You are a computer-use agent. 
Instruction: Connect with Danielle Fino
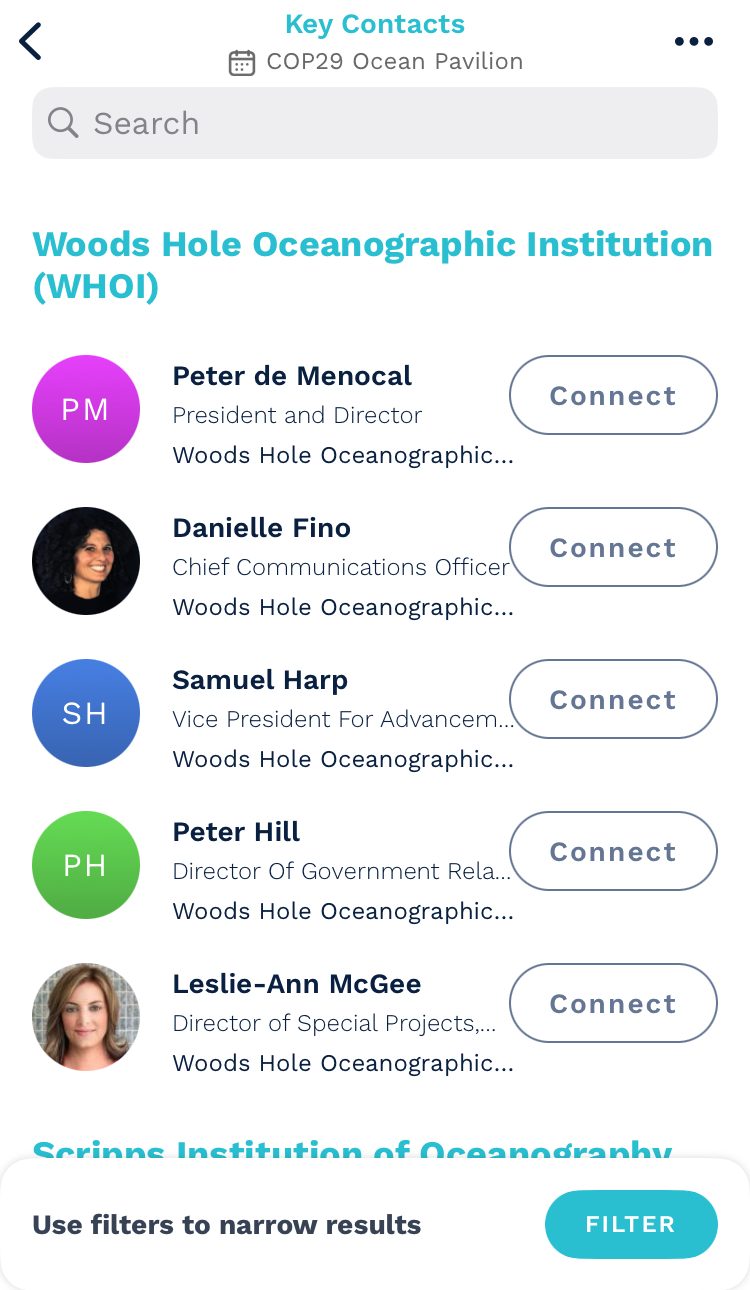pyautogui.click(x=613, y=547)
